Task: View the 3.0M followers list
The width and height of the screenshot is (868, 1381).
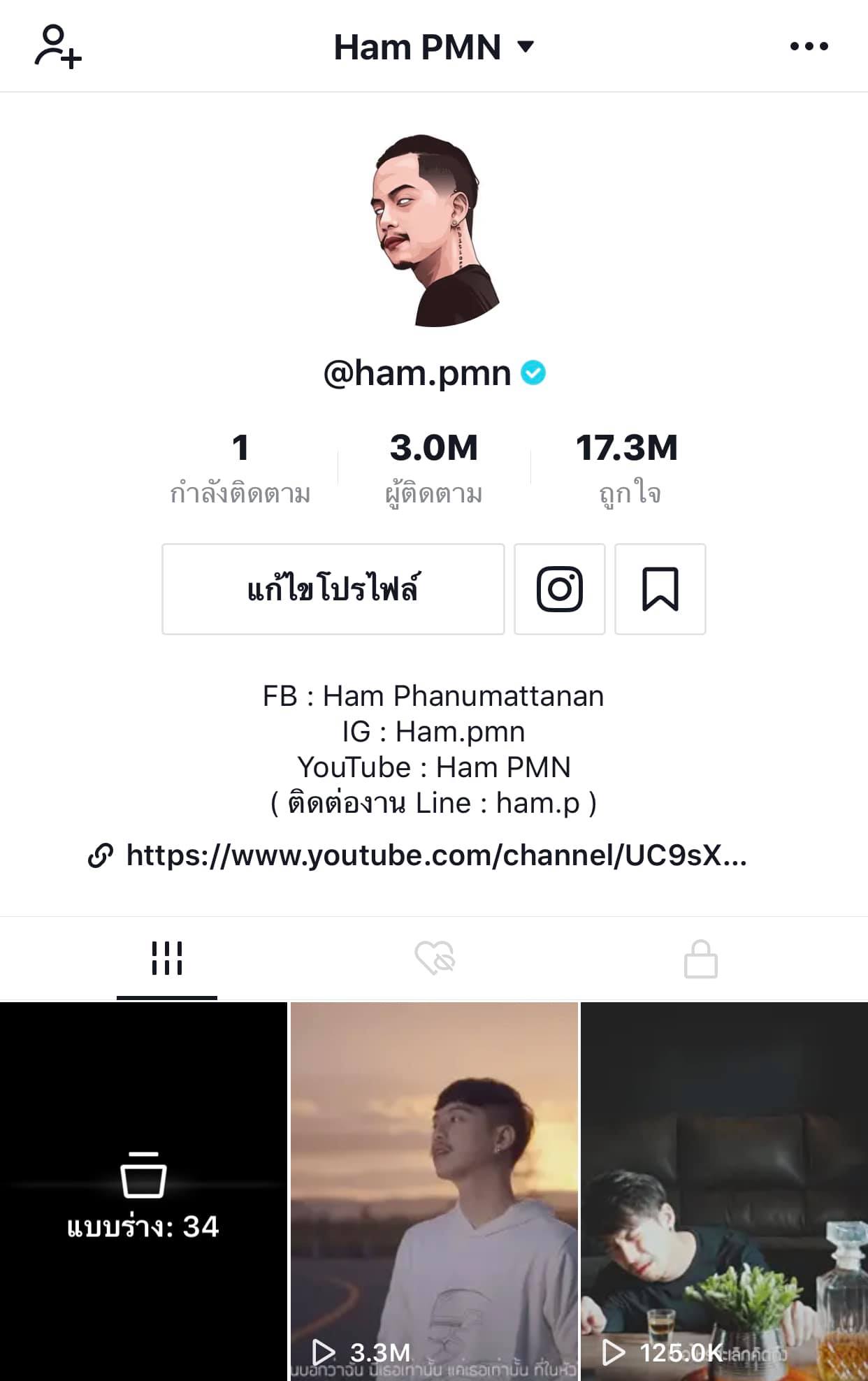Action: pos(434,467)
